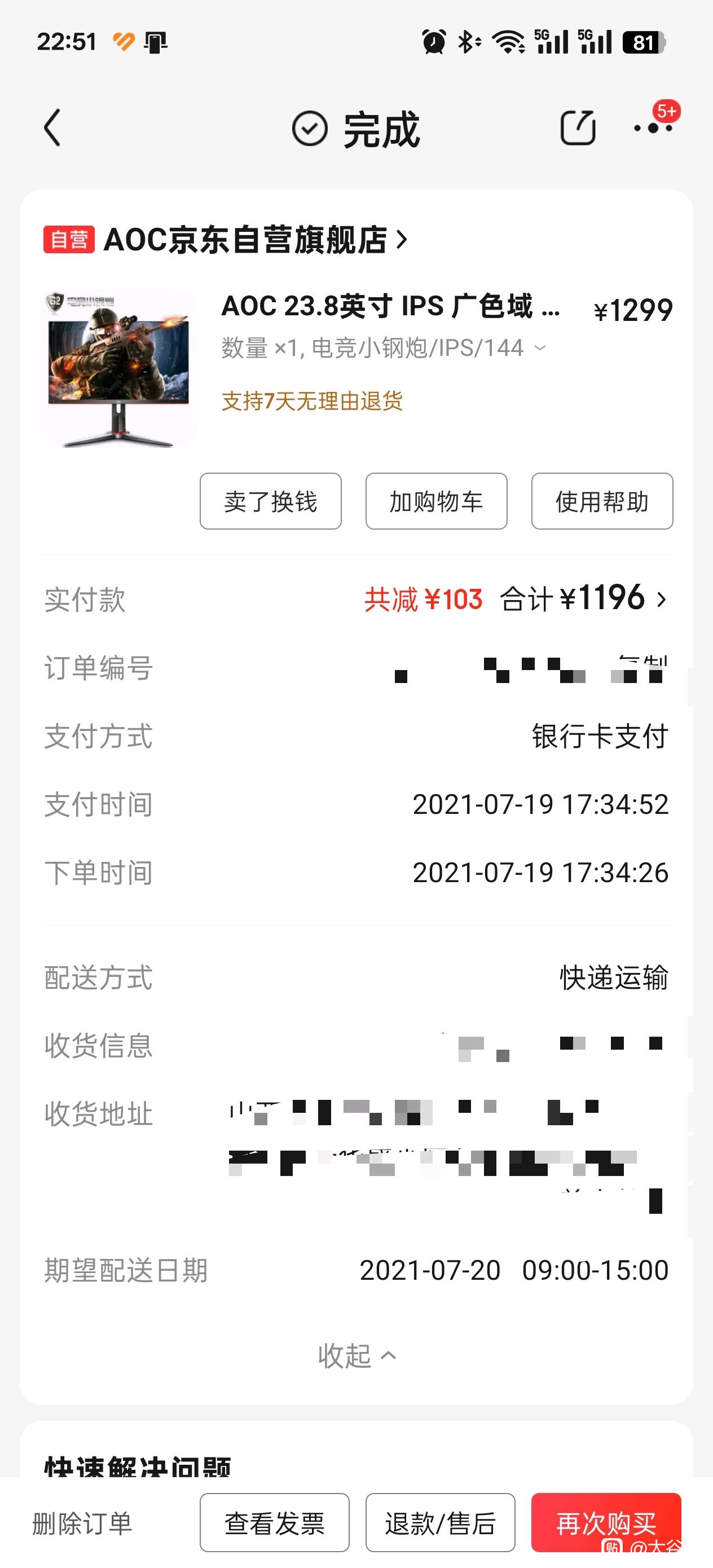Open 查看发票 to view invoice
This screenshot has height=1568, width=713.
pos(274,1523)
